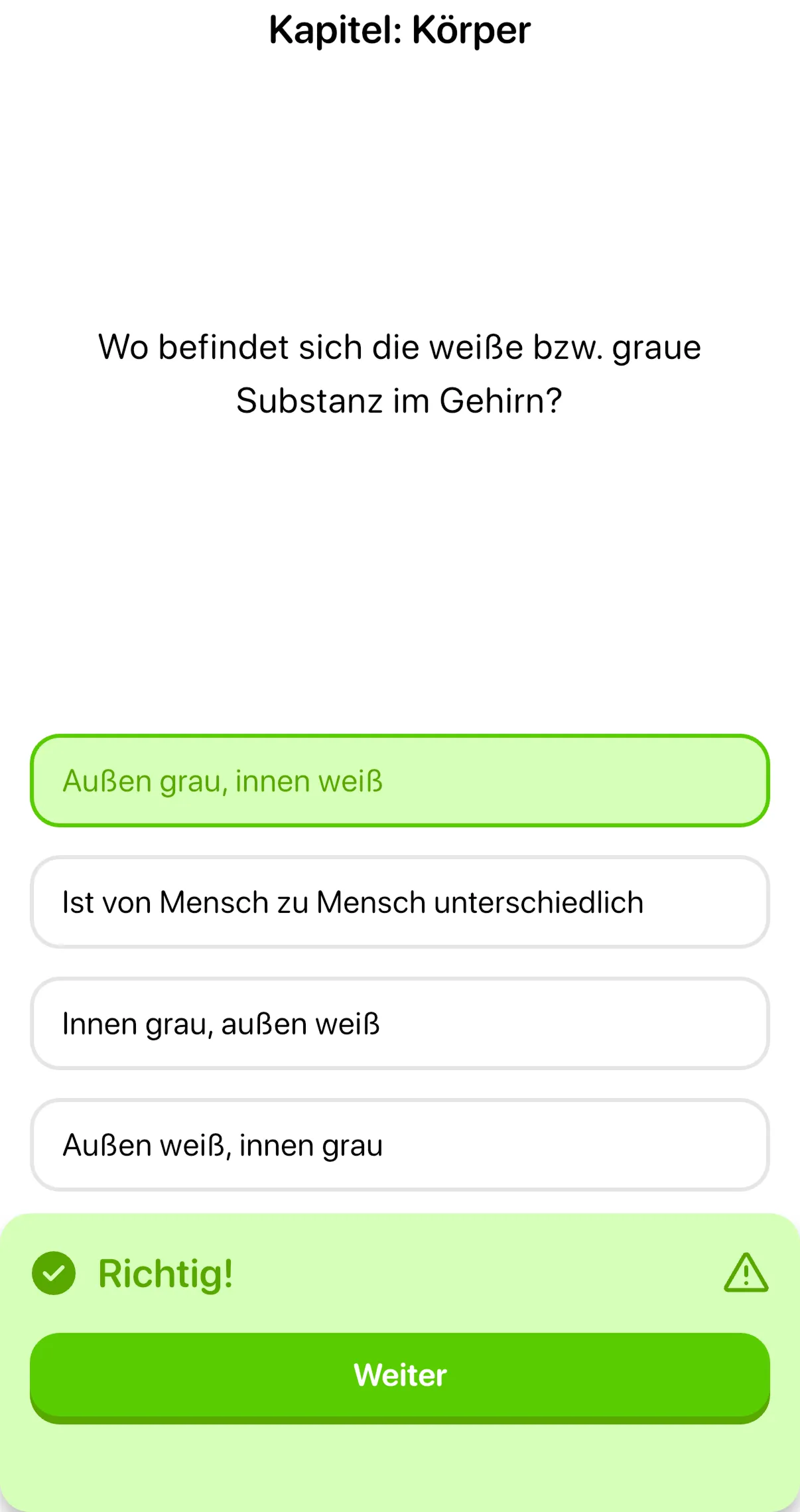Click the chapter title 'Kapitel: Körper'

[400, 30]
